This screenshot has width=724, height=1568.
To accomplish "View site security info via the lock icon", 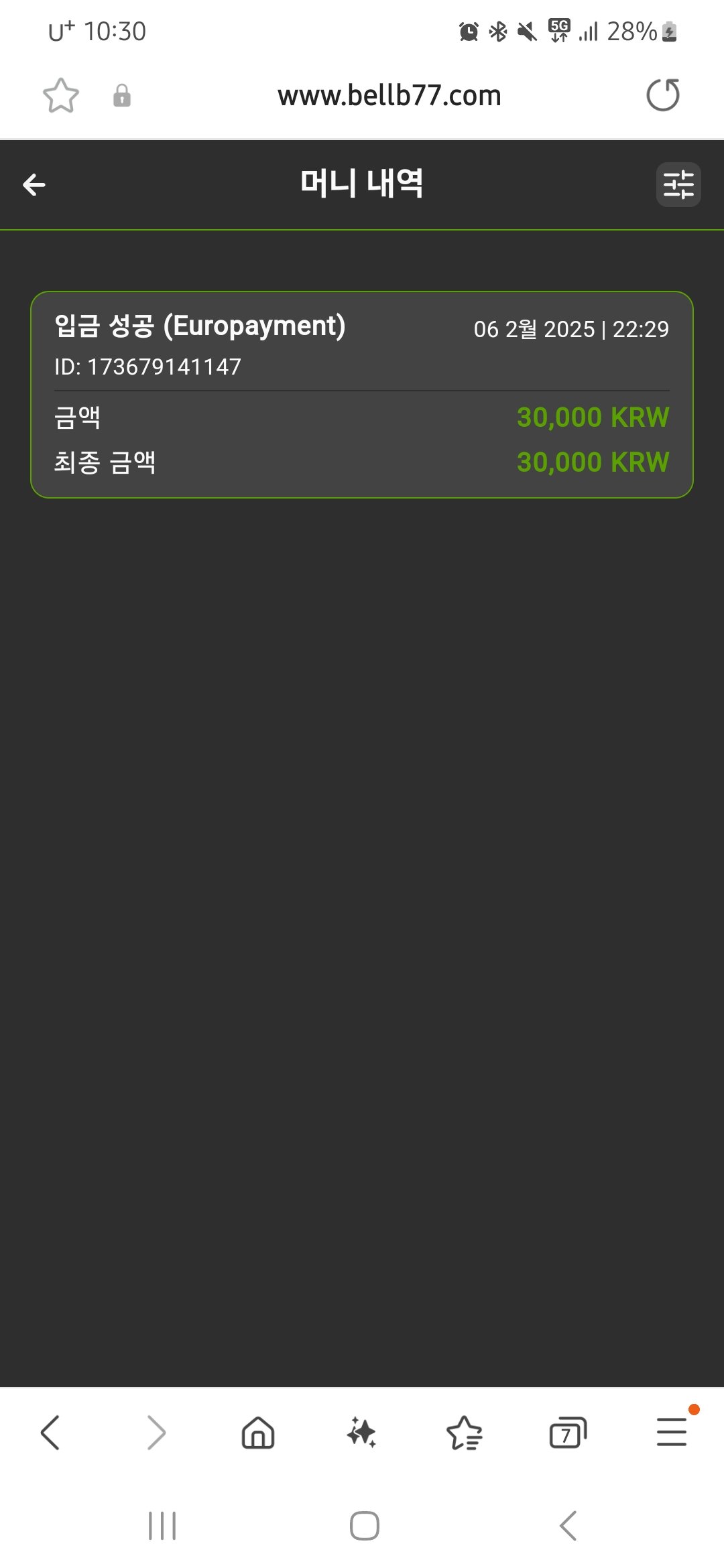I will coord(122,95).
